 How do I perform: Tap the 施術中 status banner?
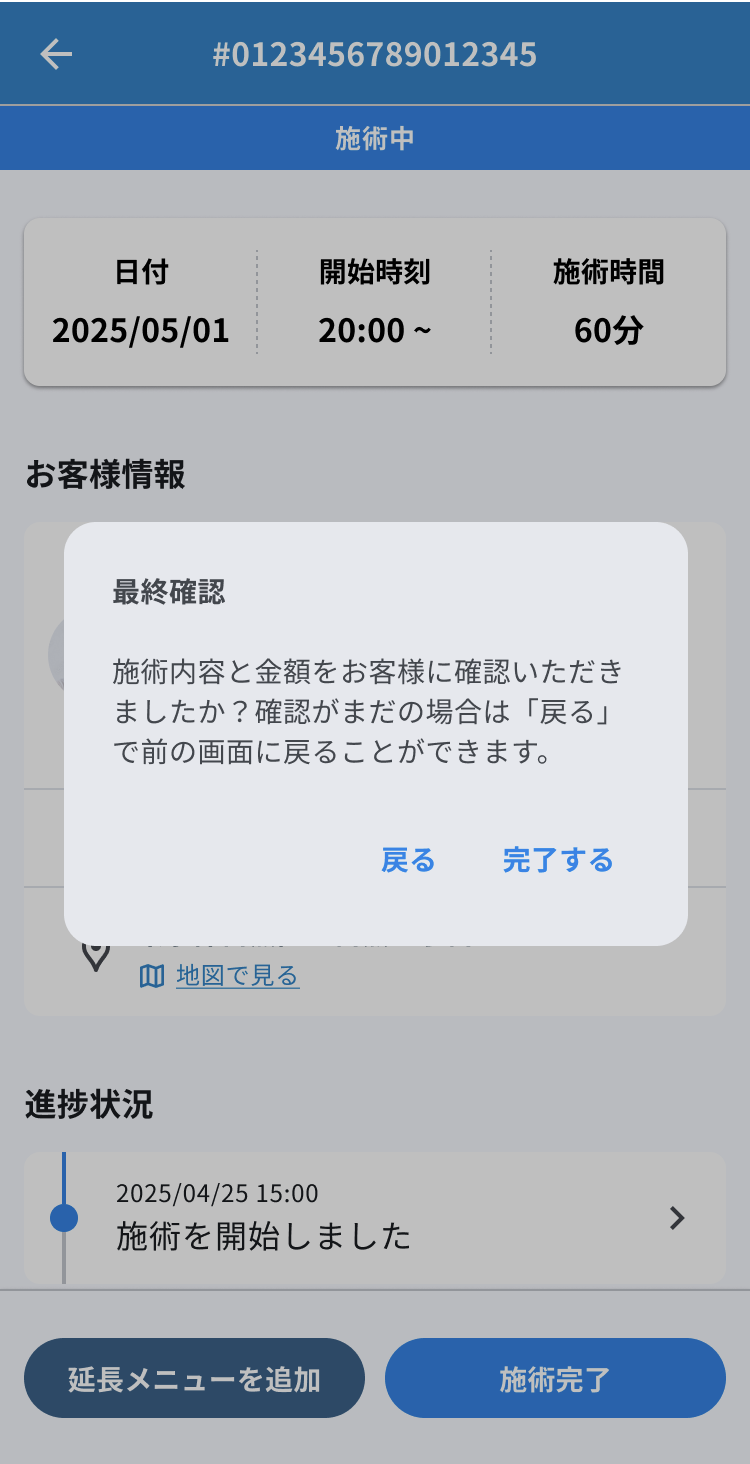375,137
